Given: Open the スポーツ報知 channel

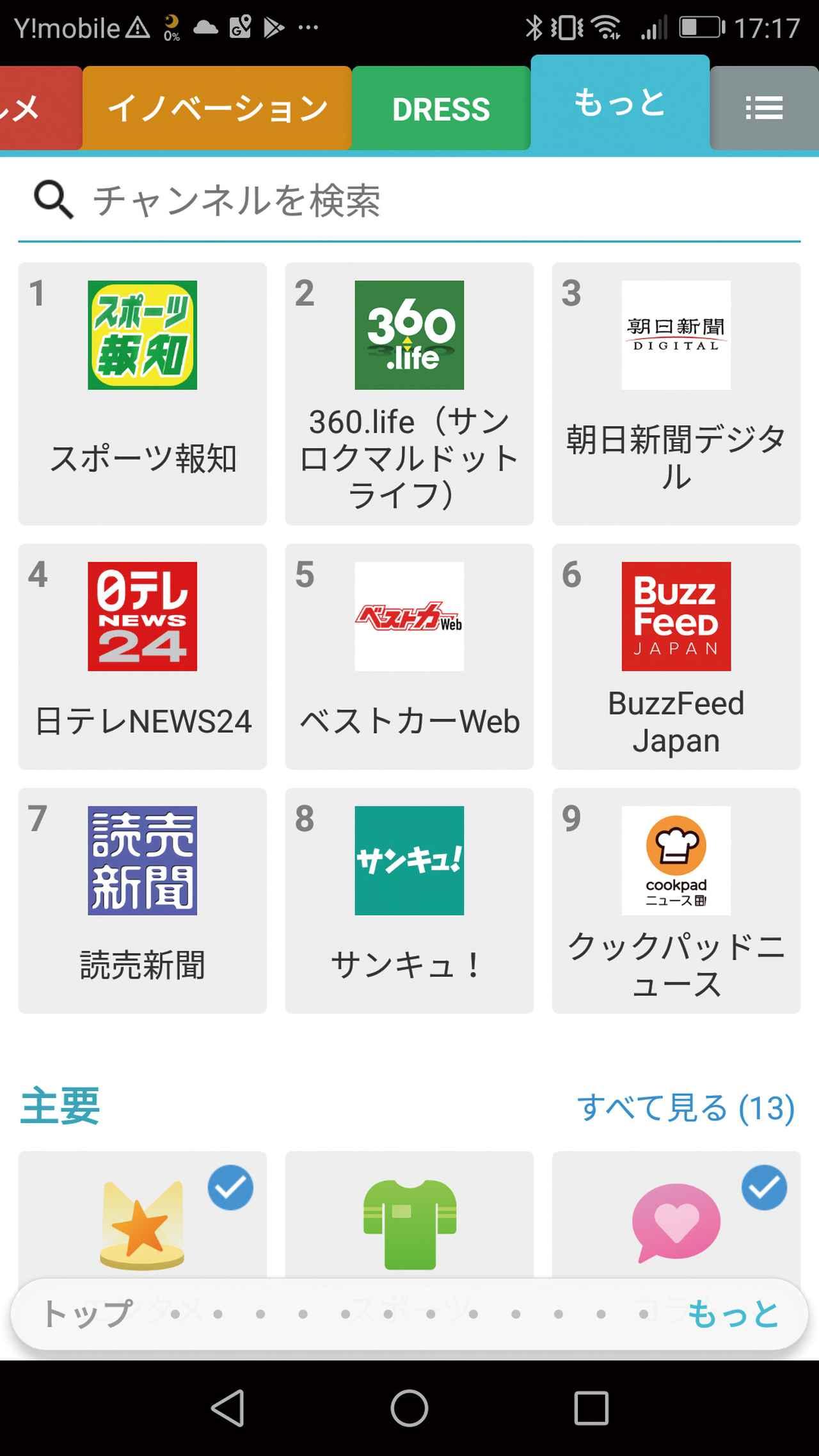Looking at the screenshot, I should click(x=142, y=394).
